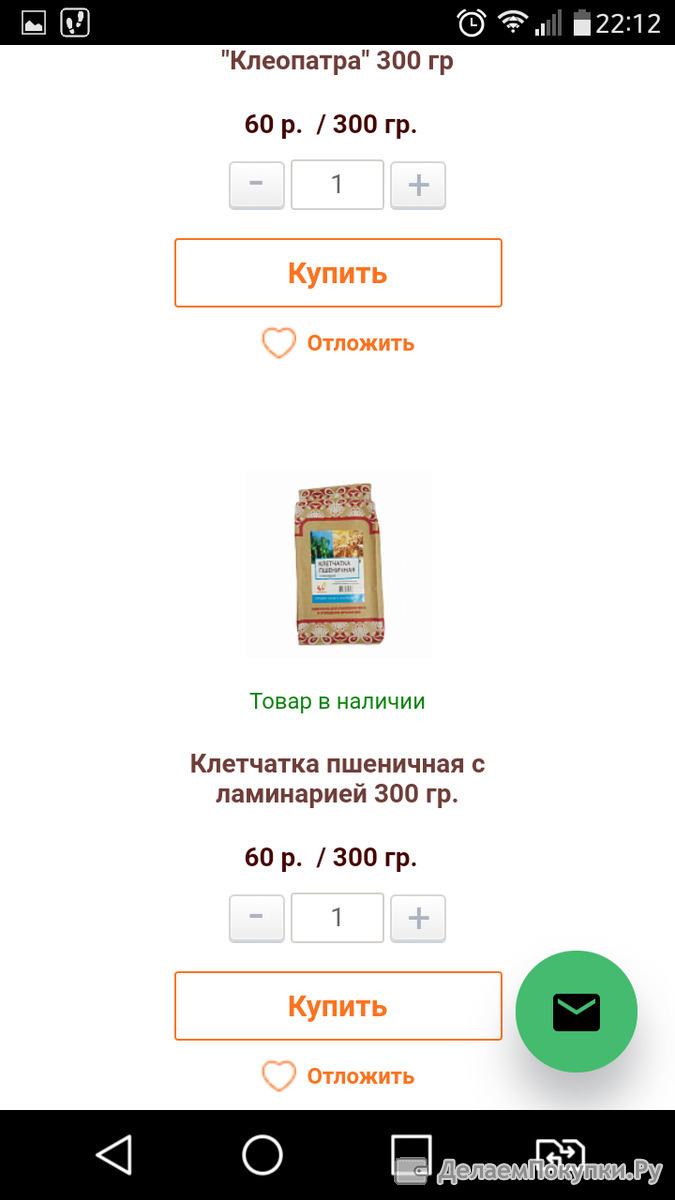The image size is (675, 1200).
Task: Open Клетчатка пшеничная product image
Action: pos(338,565)
